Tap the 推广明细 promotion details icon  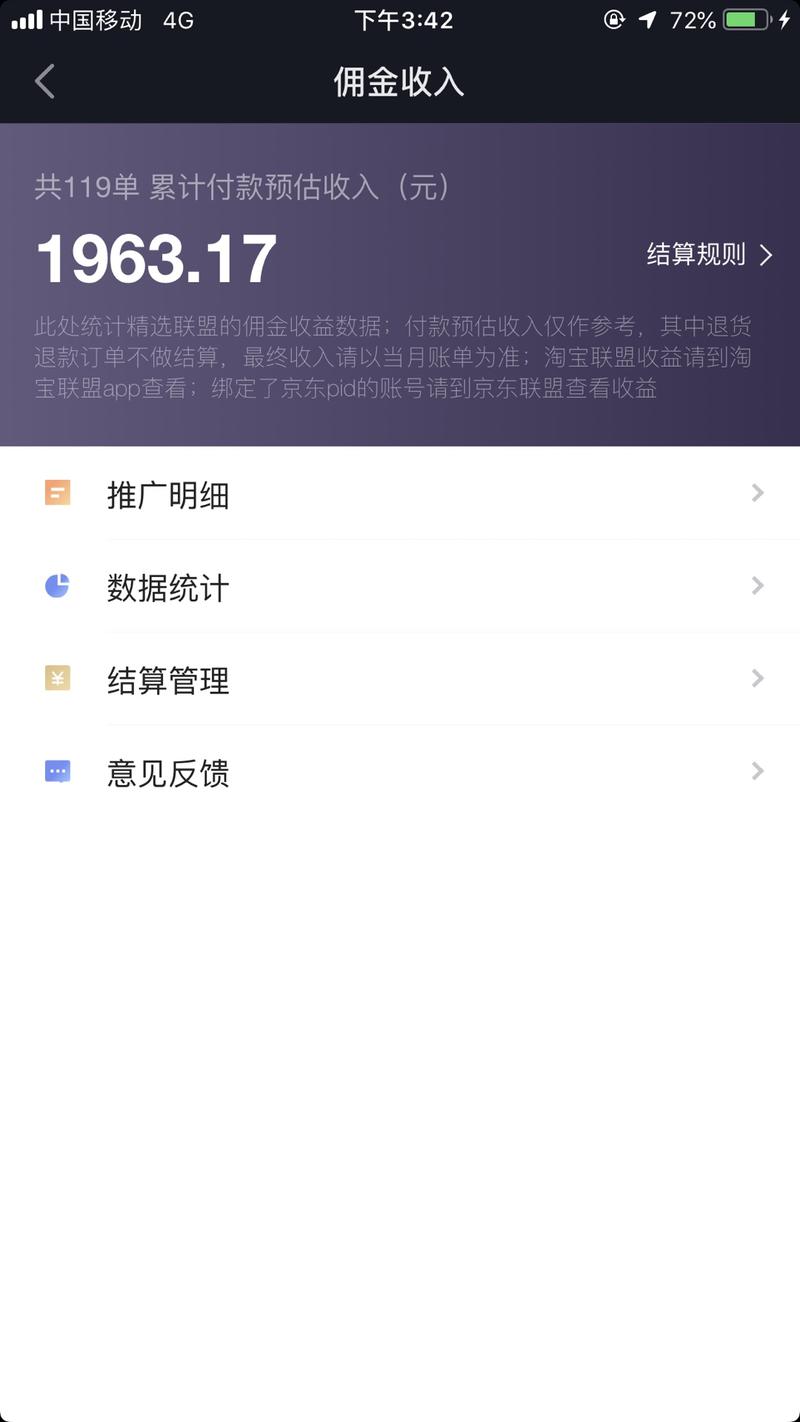point(57,492)
